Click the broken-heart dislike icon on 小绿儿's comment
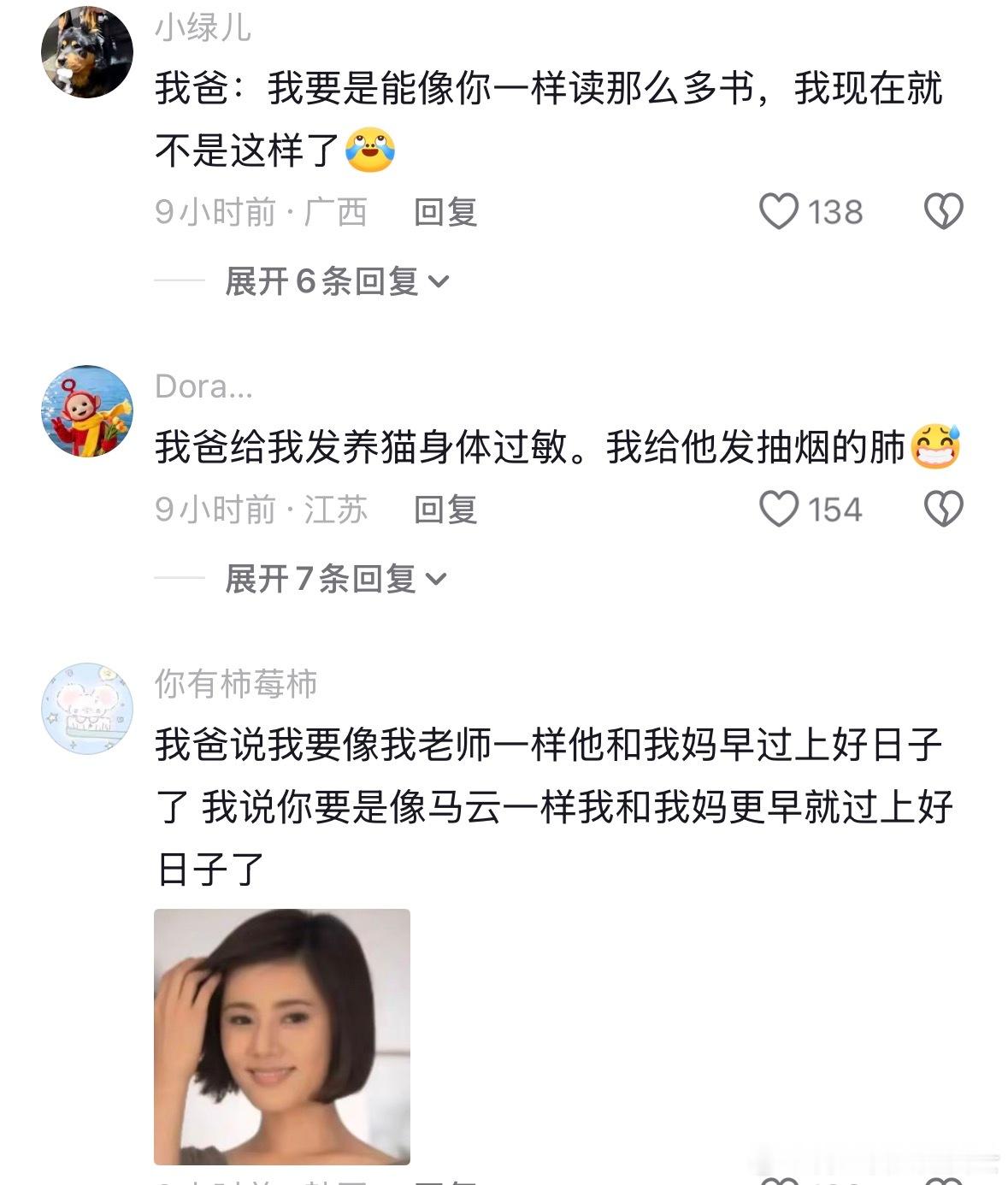Screen dimensions: 1008x1185 point(944,212)
